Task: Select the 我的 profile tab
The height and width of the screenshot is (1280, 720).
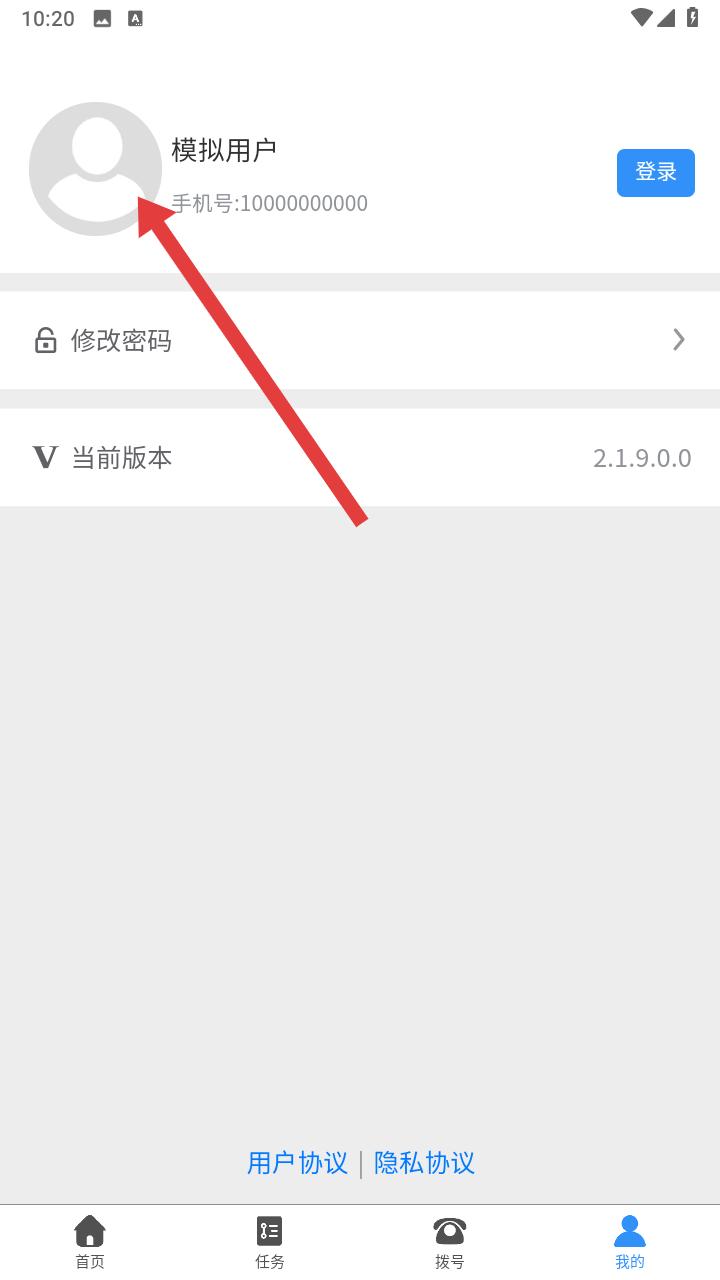Action: click(x=630, y=1242)
